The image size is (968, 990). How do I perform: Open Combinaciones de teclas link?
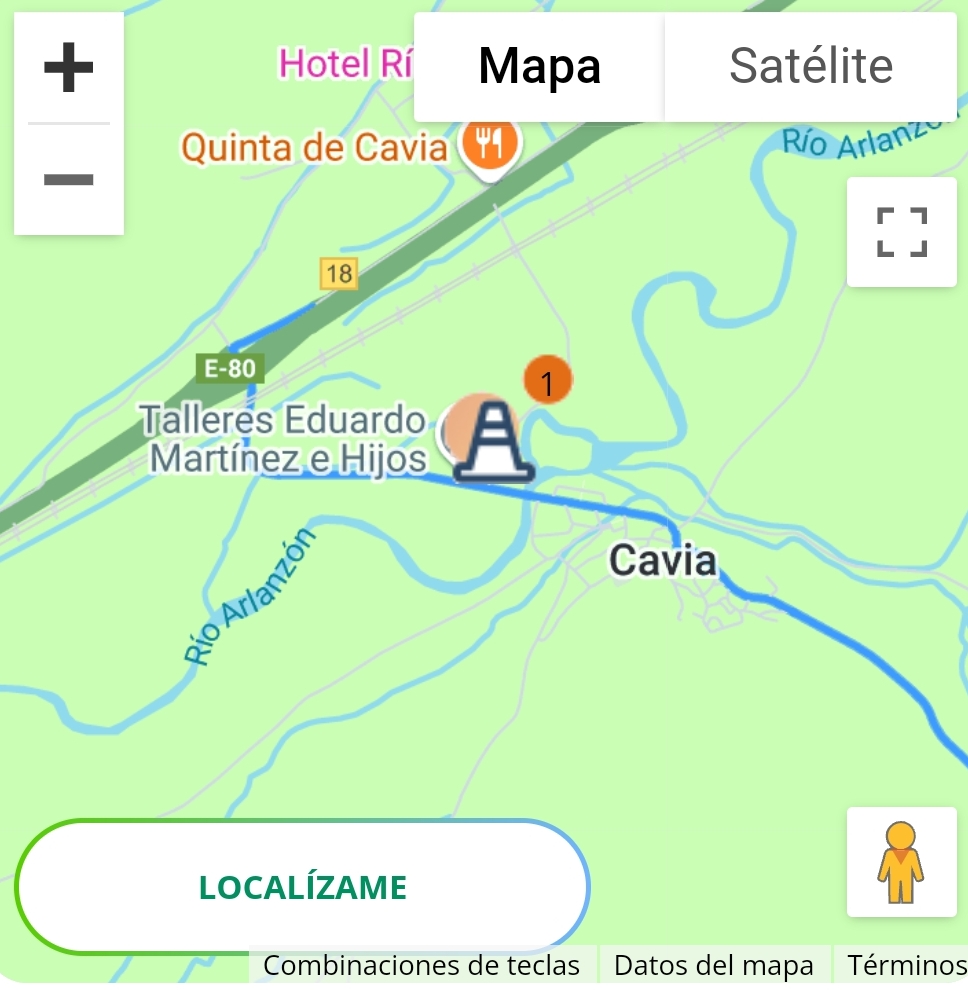coord(421,966)
